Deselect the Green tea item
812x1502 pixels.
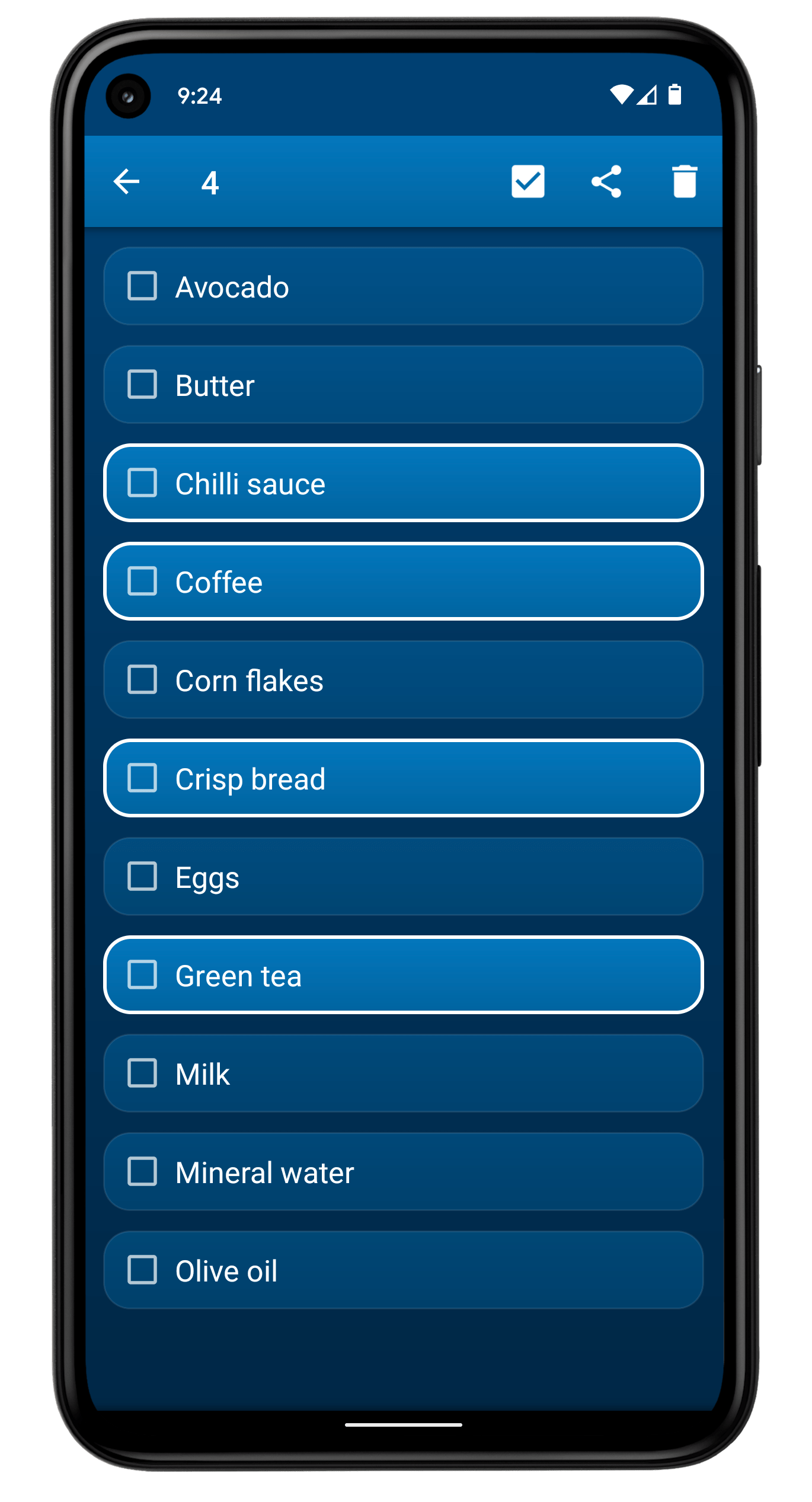point(404,975)
